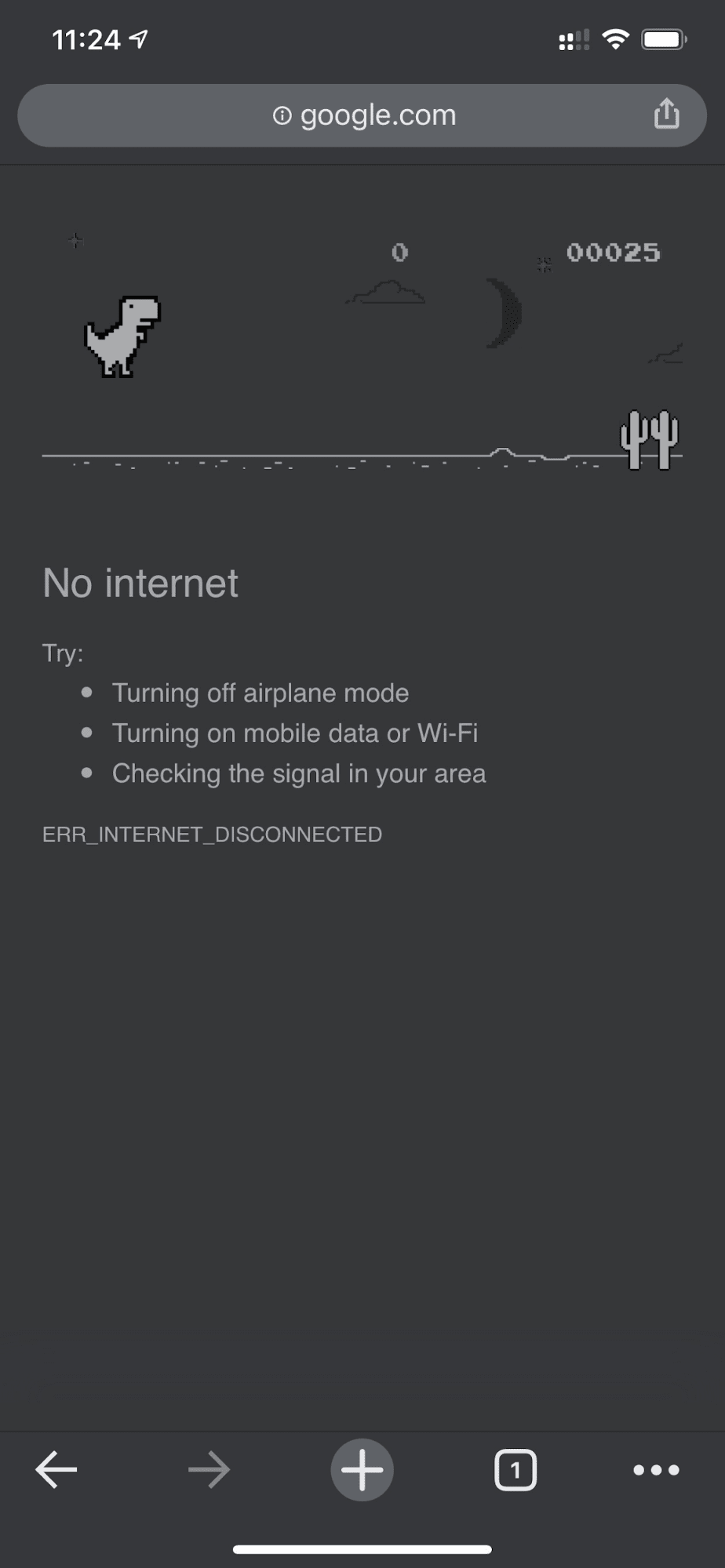Open a new tab with plus button

pyautogui.click(x=362, y=1469)
